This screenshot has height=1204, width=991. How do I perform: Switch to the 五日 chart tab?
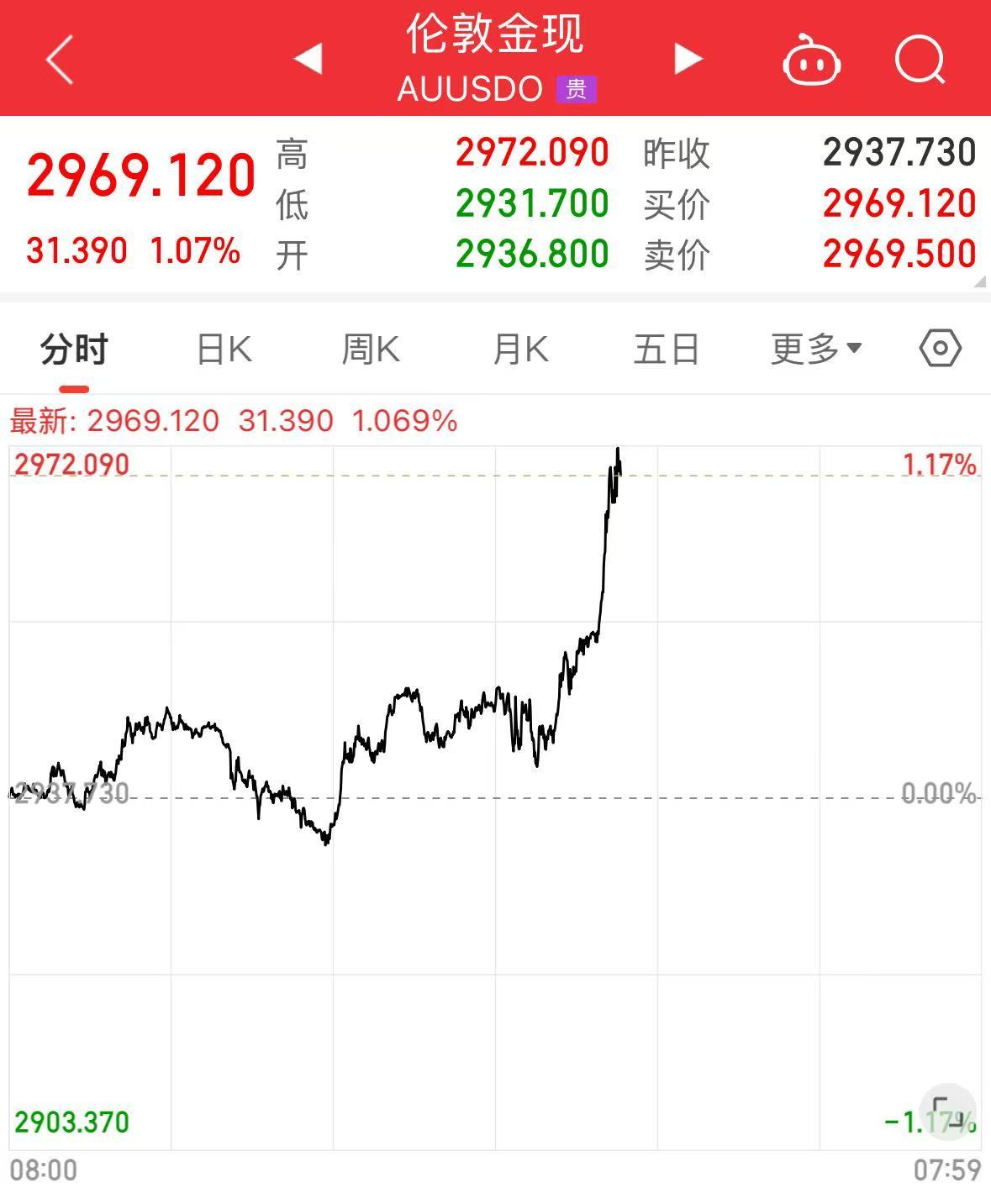click(x=667, y=349)
